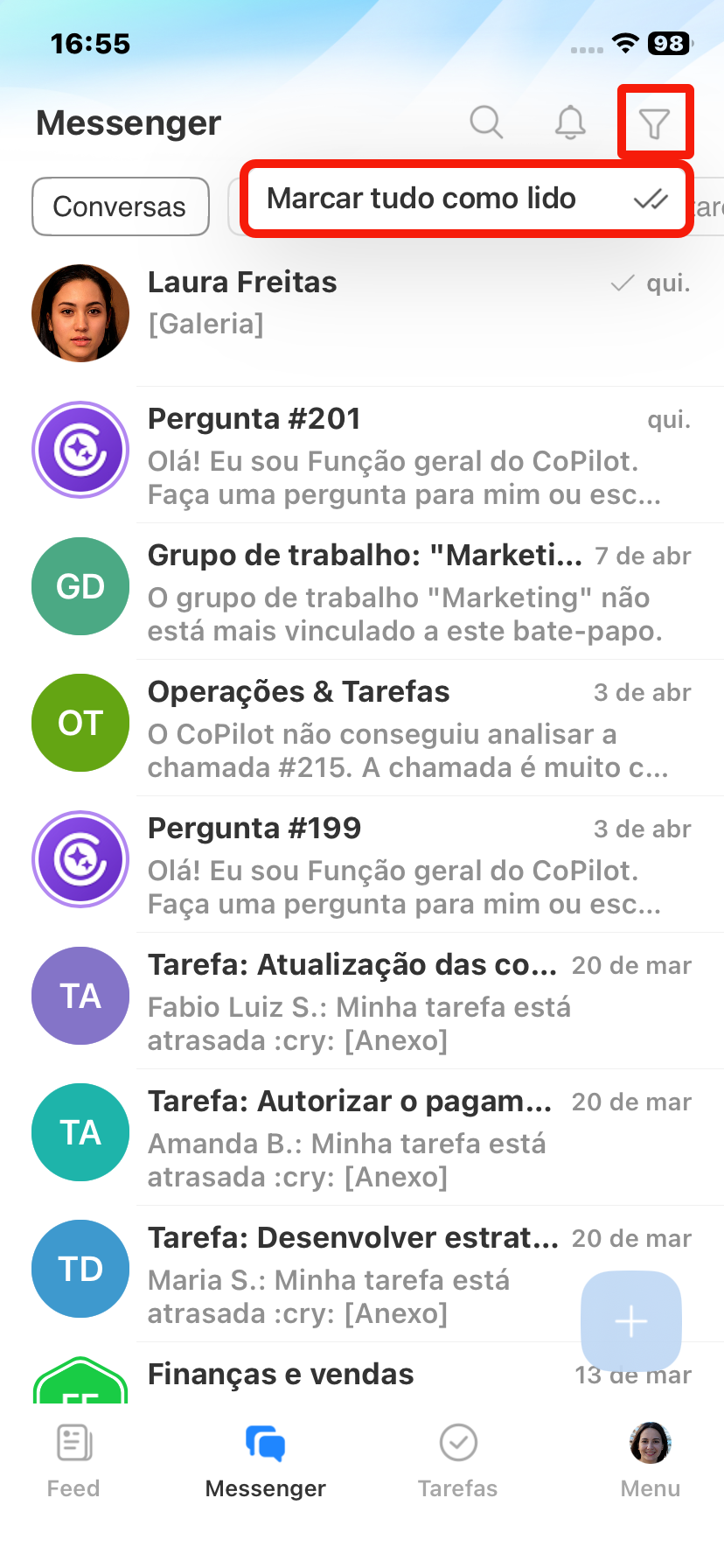This screenshot has height=1568, width=724.
Task: Tap the filter funnel icon
Action: (654, 122)
